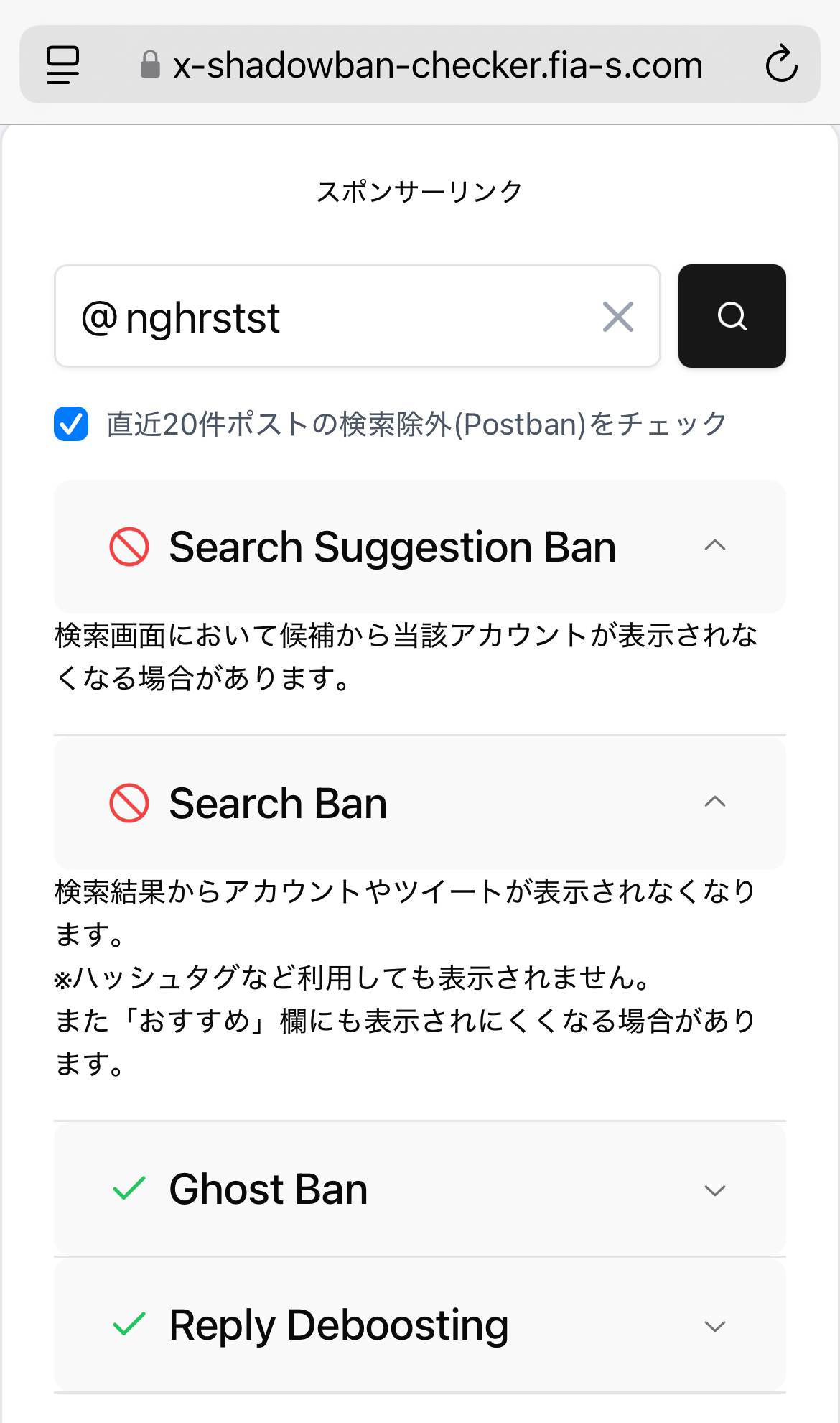Collapse the Search Ban section
This screenshot has width=840, height=1423.
pyautogui.click(x=714, y=802)
